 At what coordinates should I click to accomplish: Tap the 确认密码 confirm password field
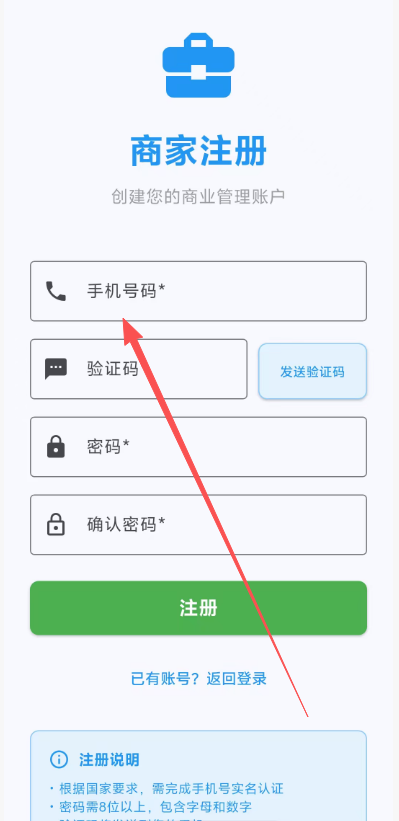pyautogui.click(x=198, y=525)
